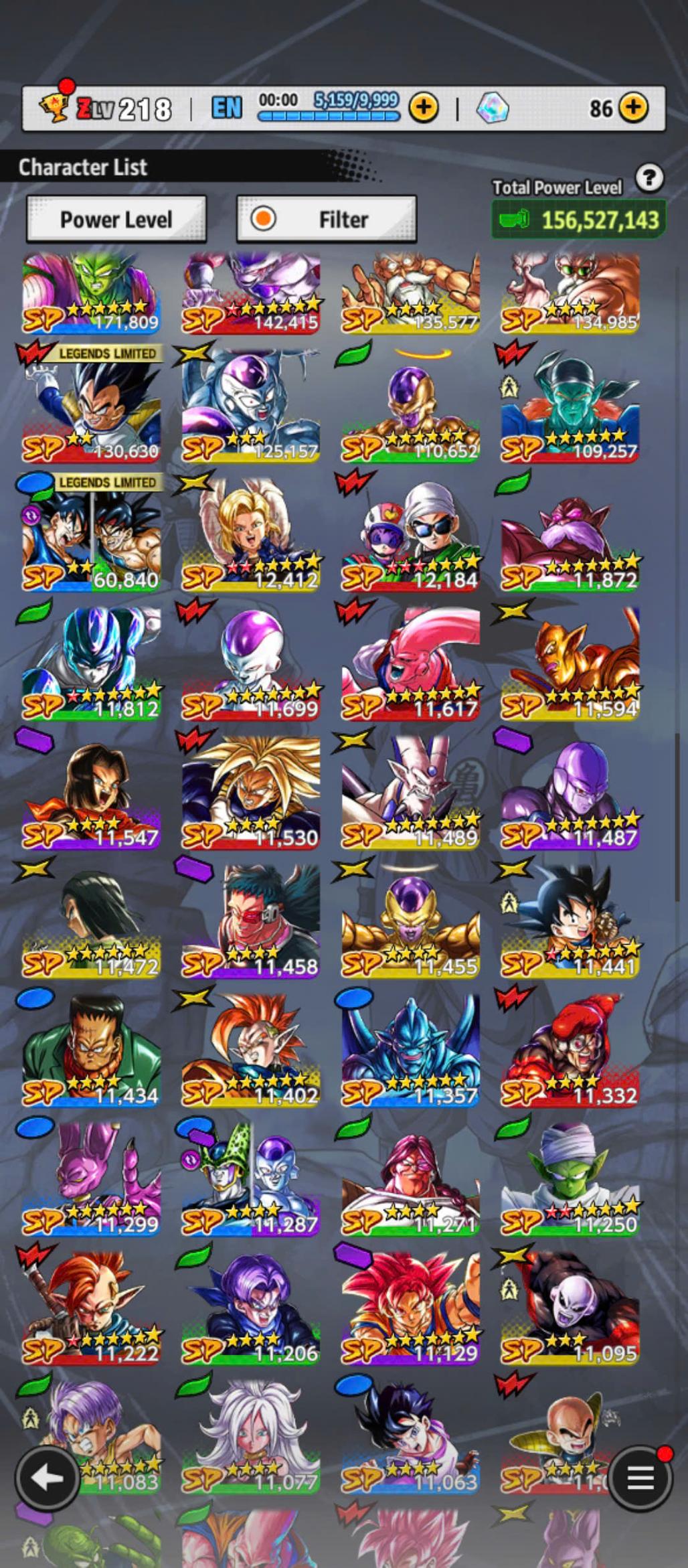Choose the character with power level 11,287
The width and height of the screenshot is (688, 1568).
click(251, 1179)
